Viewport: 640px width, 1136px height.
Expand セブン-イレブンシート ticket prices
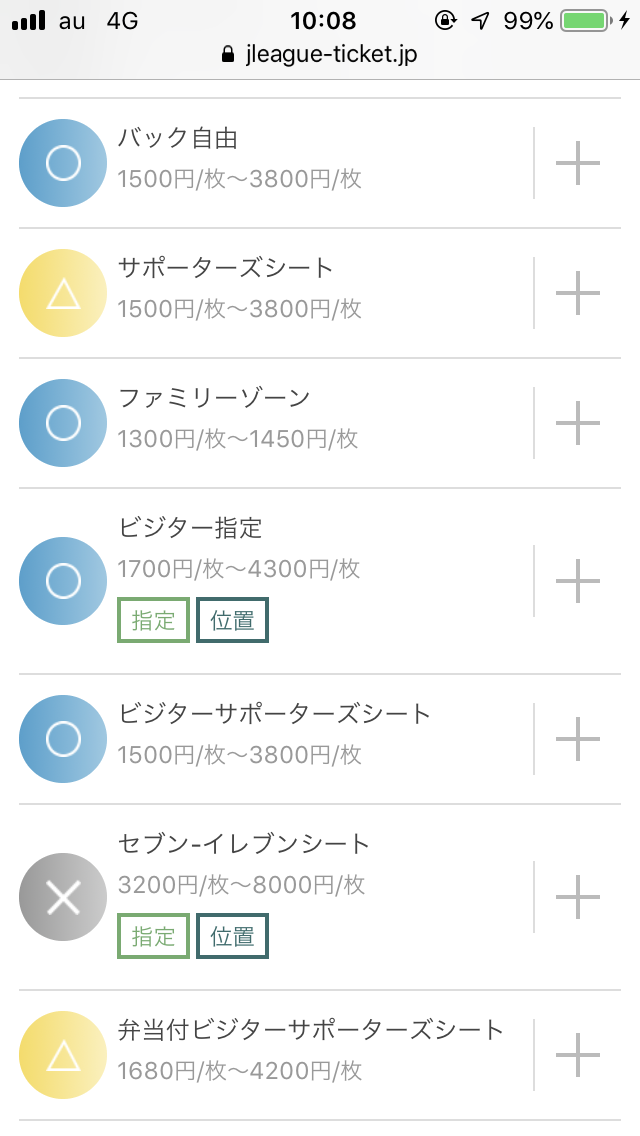[x=577, y=897]
